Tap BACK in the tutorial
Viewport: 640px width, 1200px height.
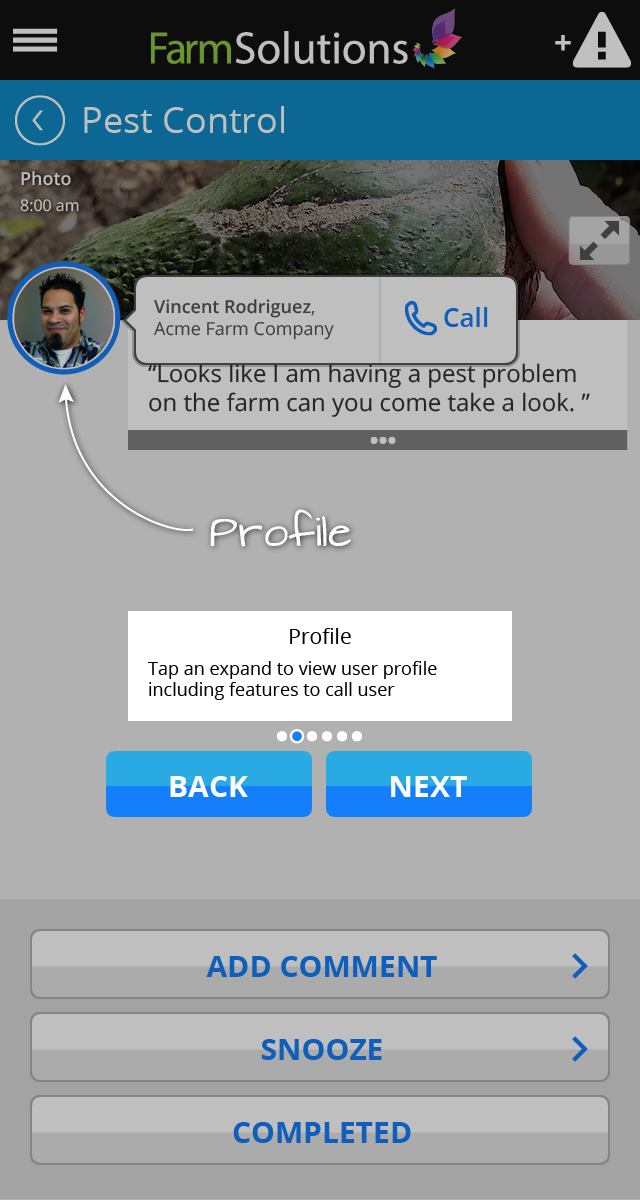(208, 785)
